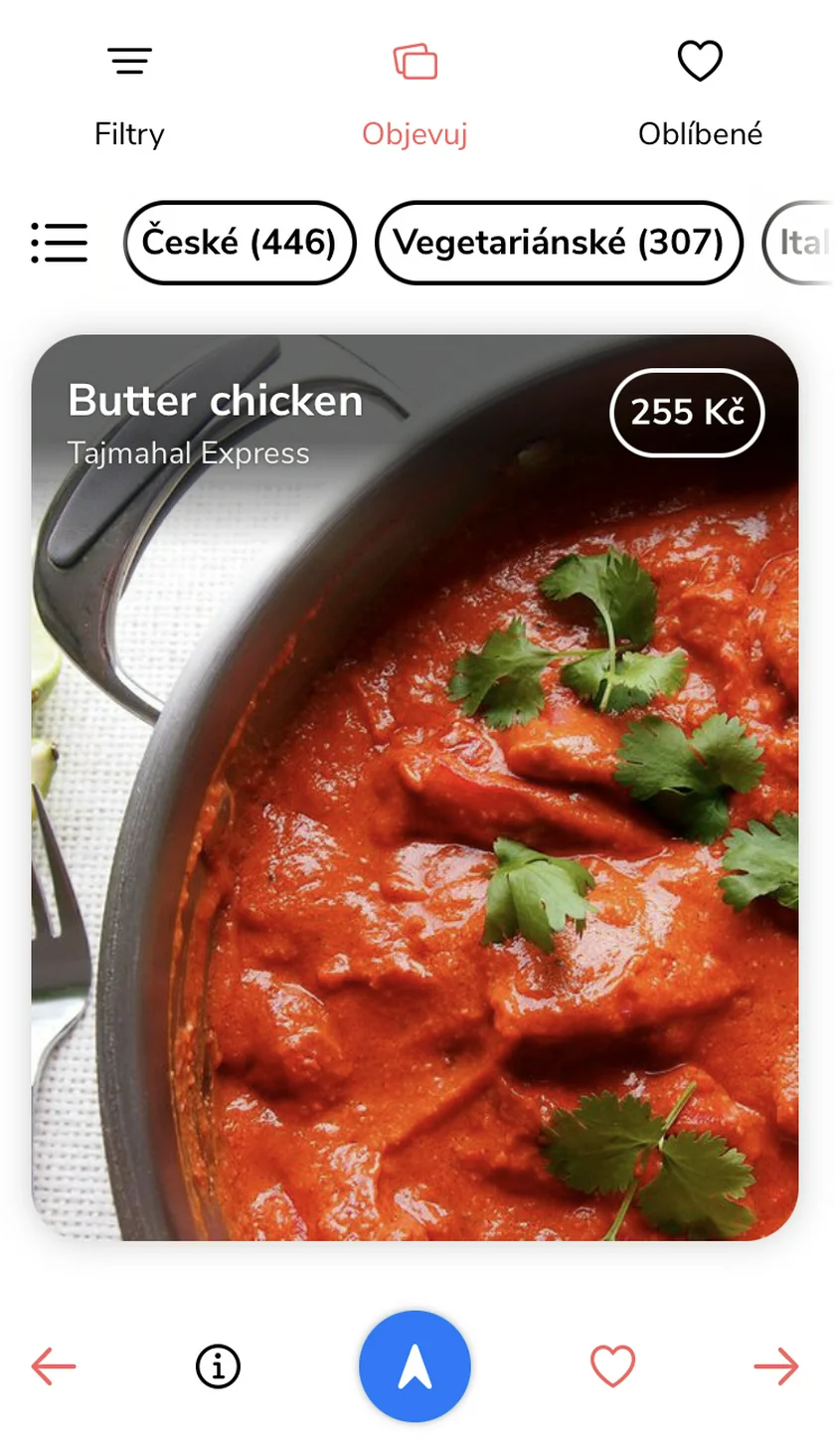
Task: Go to the previous dish with left arrow
Action: coord(54,1366)
